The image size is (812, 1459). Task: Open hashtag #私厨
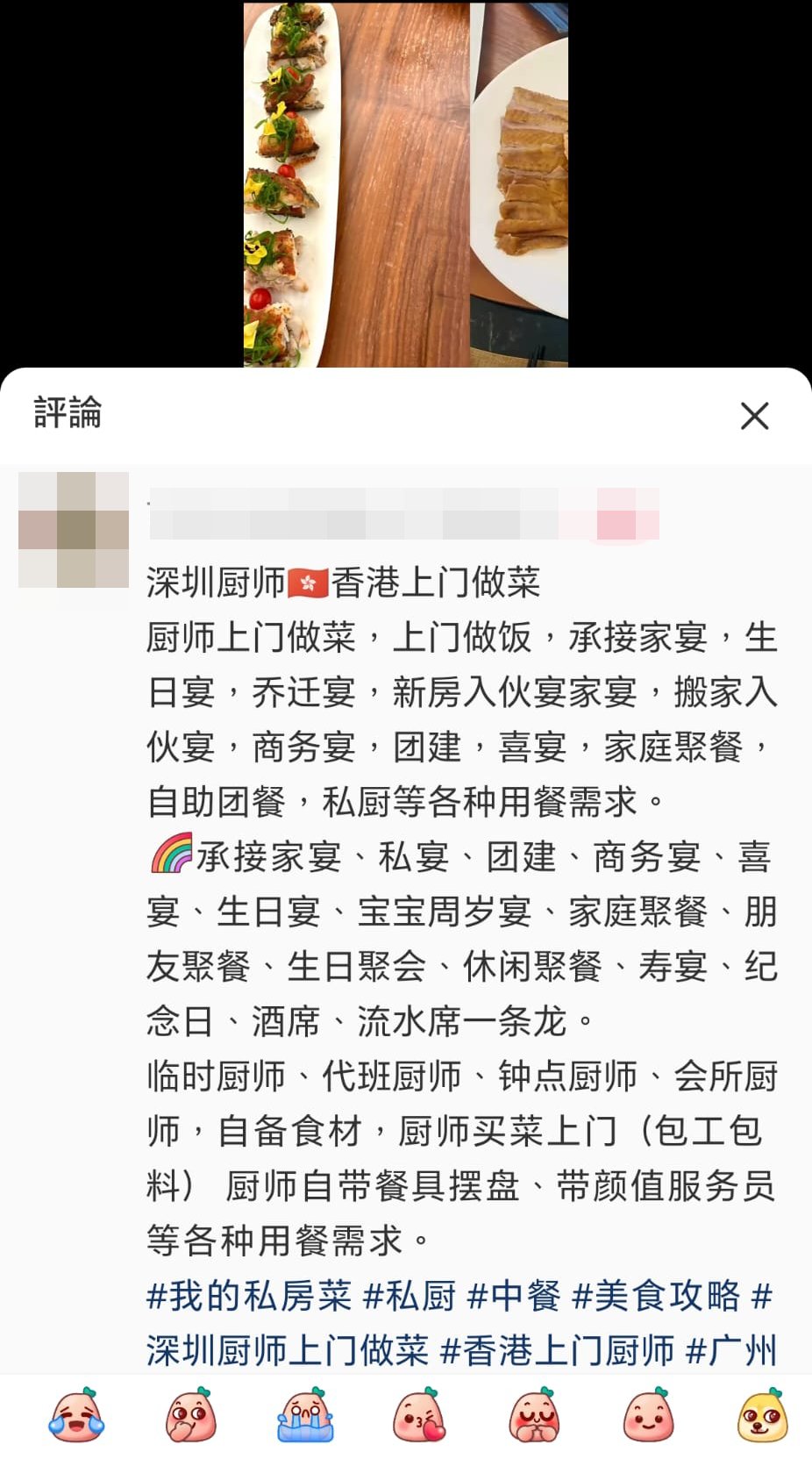(410, 1296)
